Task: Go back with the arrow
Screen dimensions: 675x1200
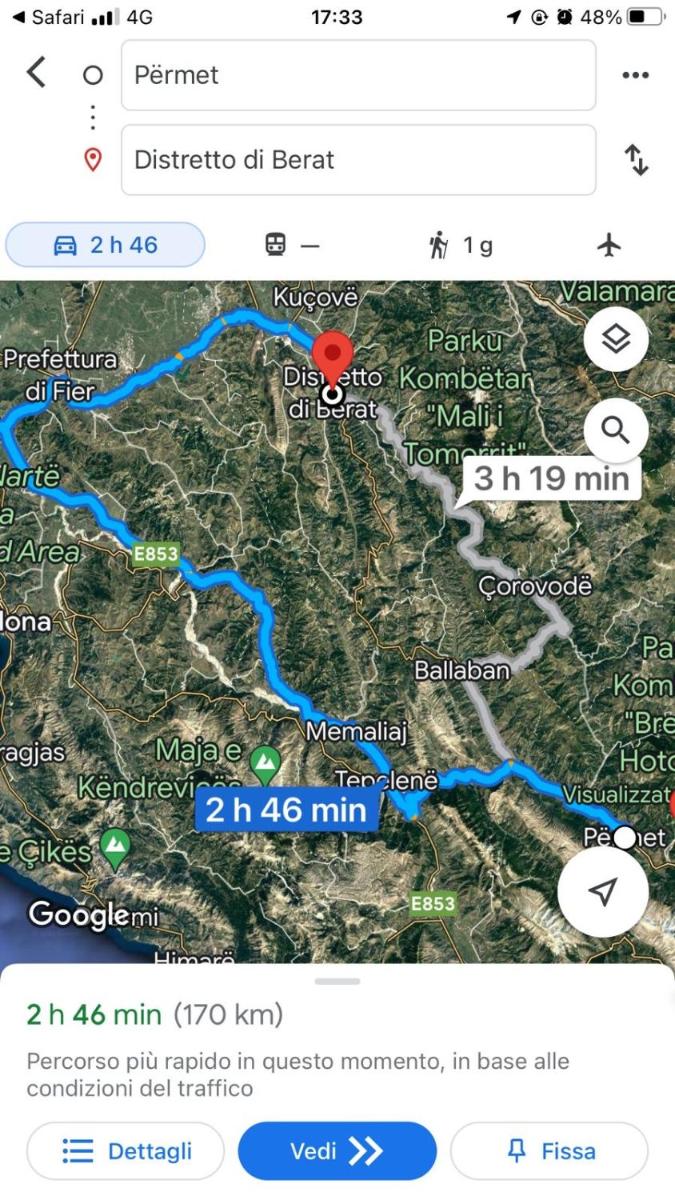Action: point(37,73)
